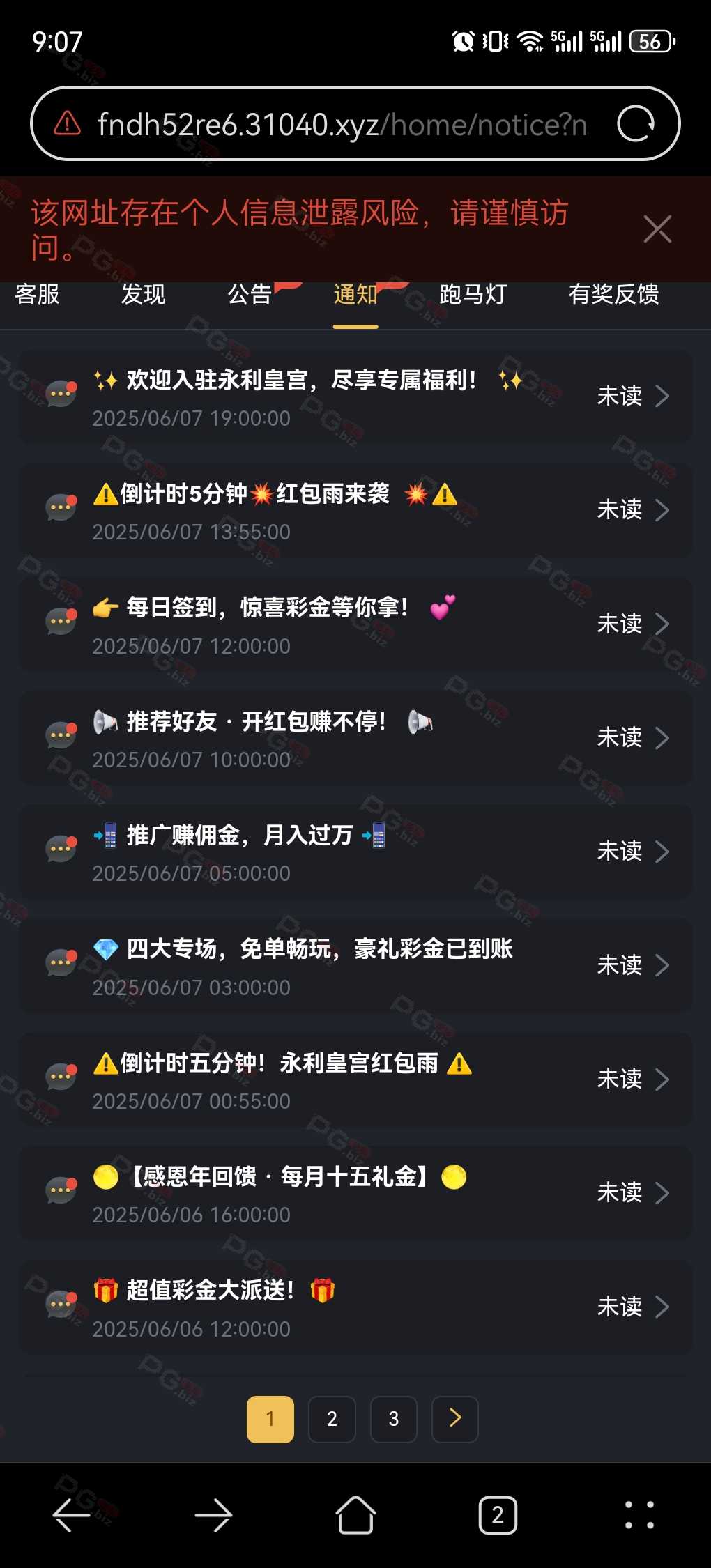Jump to page 3 of notices

[394, 1419]
